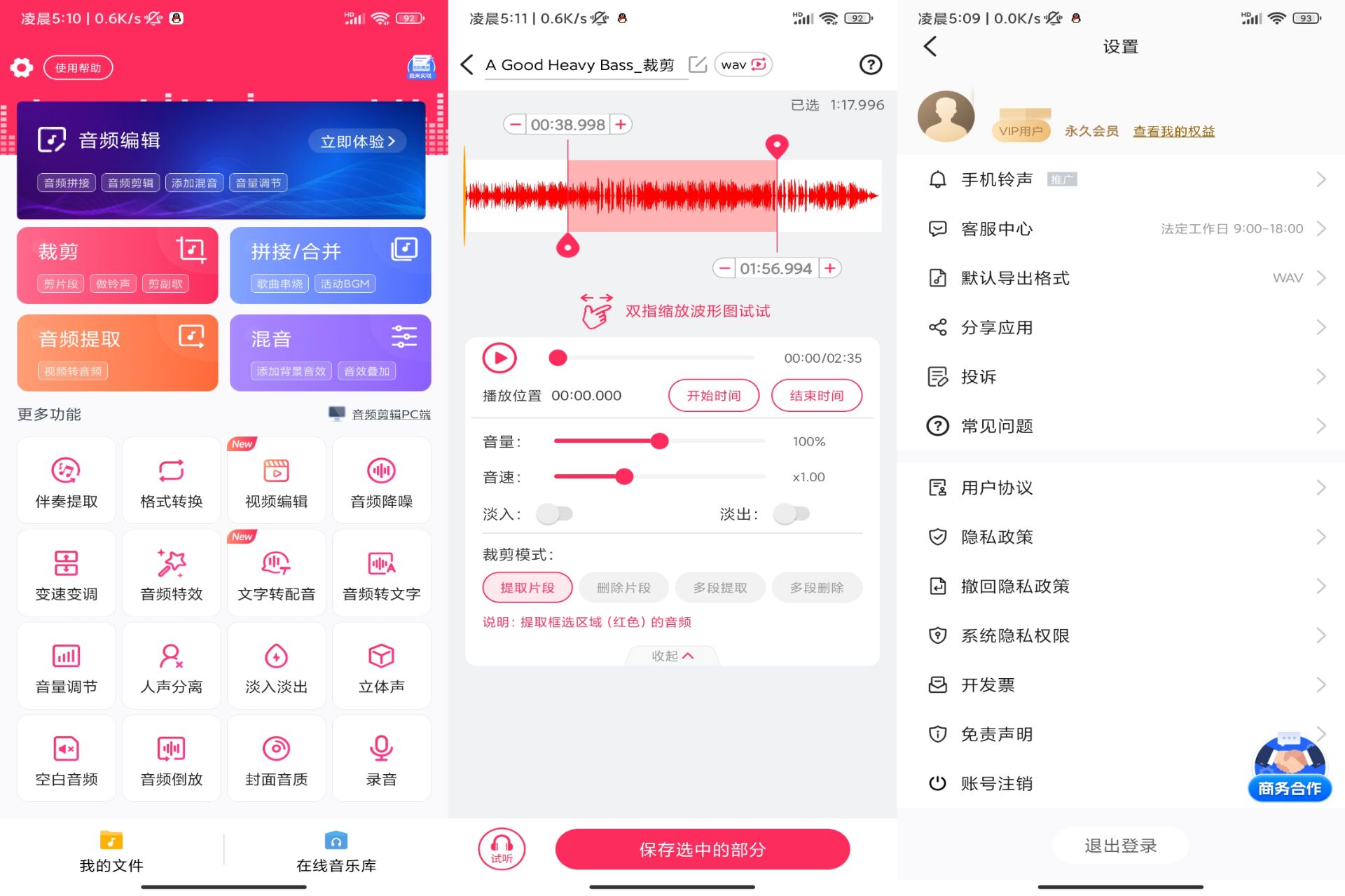Switch to the 我的文件 tab
Image resolution: width=1345 pixels, height=896 pixels.
coord(111,851)
